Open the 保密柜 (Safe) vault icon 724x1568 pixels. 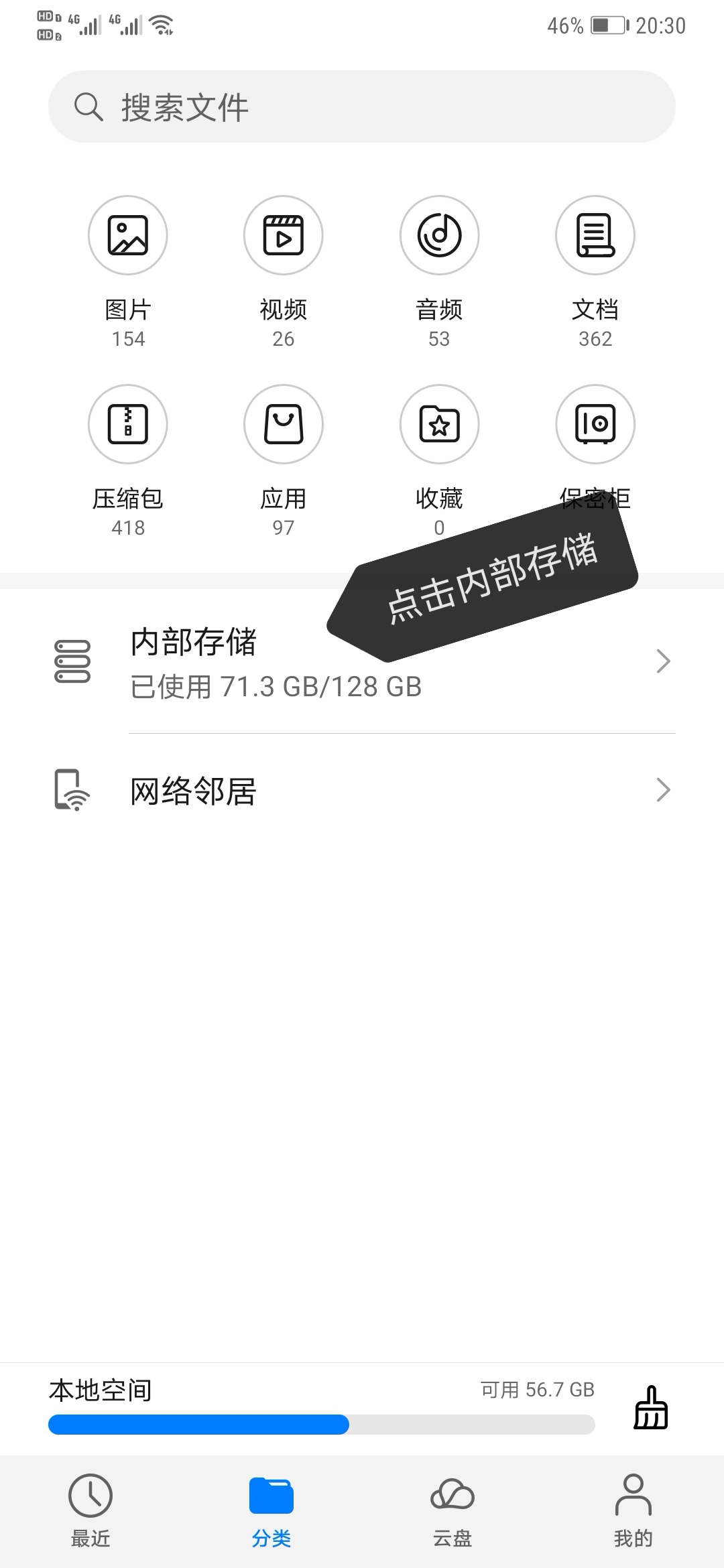[x=595, y=425]
